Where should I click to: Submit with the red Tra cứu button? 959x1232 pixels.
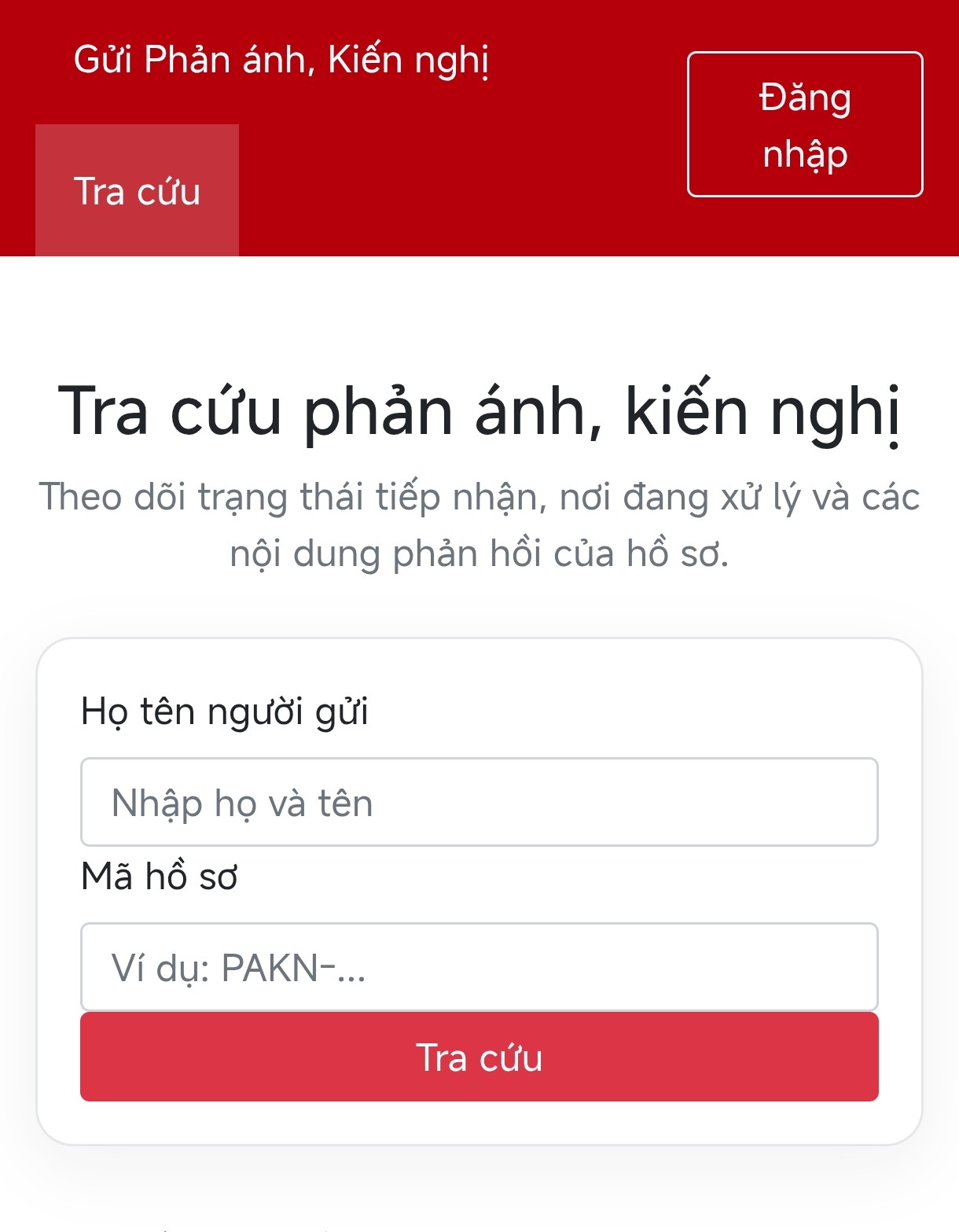coord(479,1057)
